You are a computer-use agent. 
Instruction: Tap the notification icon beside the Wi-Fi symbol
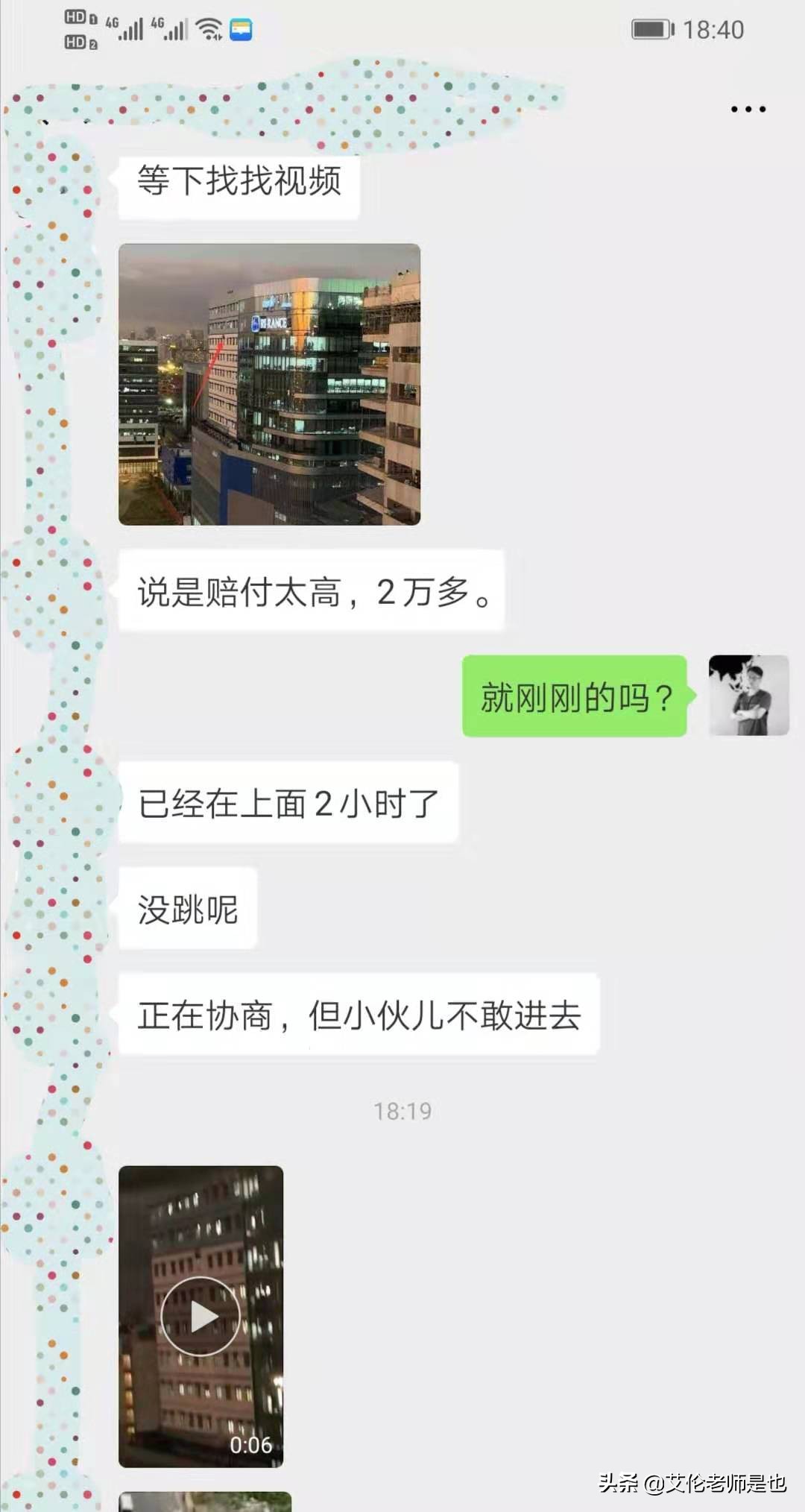[x=241, y=30]
